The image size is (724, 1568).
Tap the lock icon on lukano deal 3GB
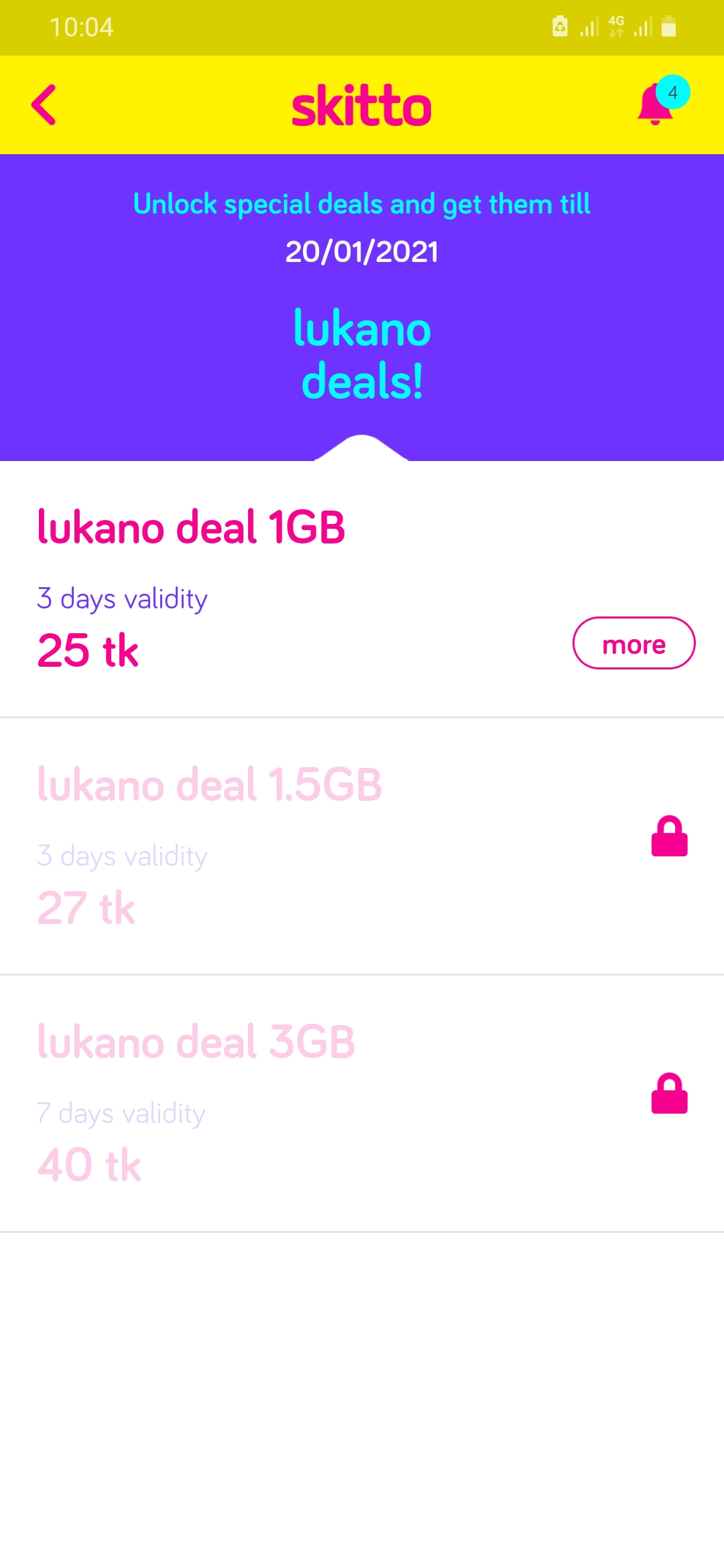click(669, 1094)
